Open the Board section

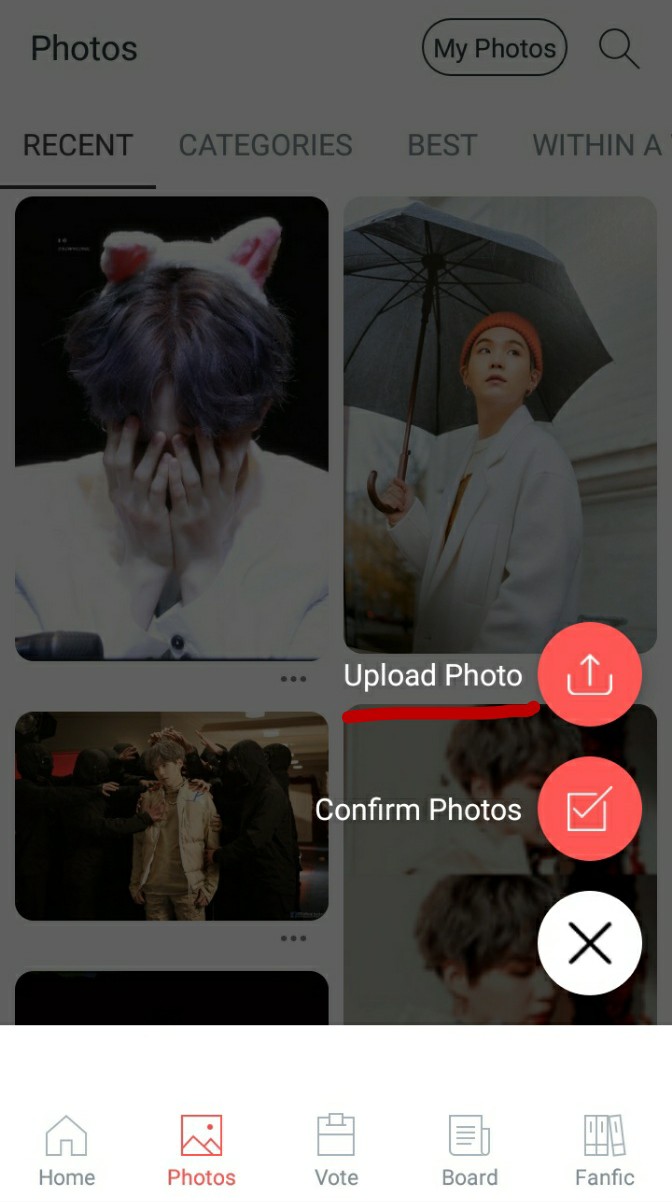tap(470, 1150)
